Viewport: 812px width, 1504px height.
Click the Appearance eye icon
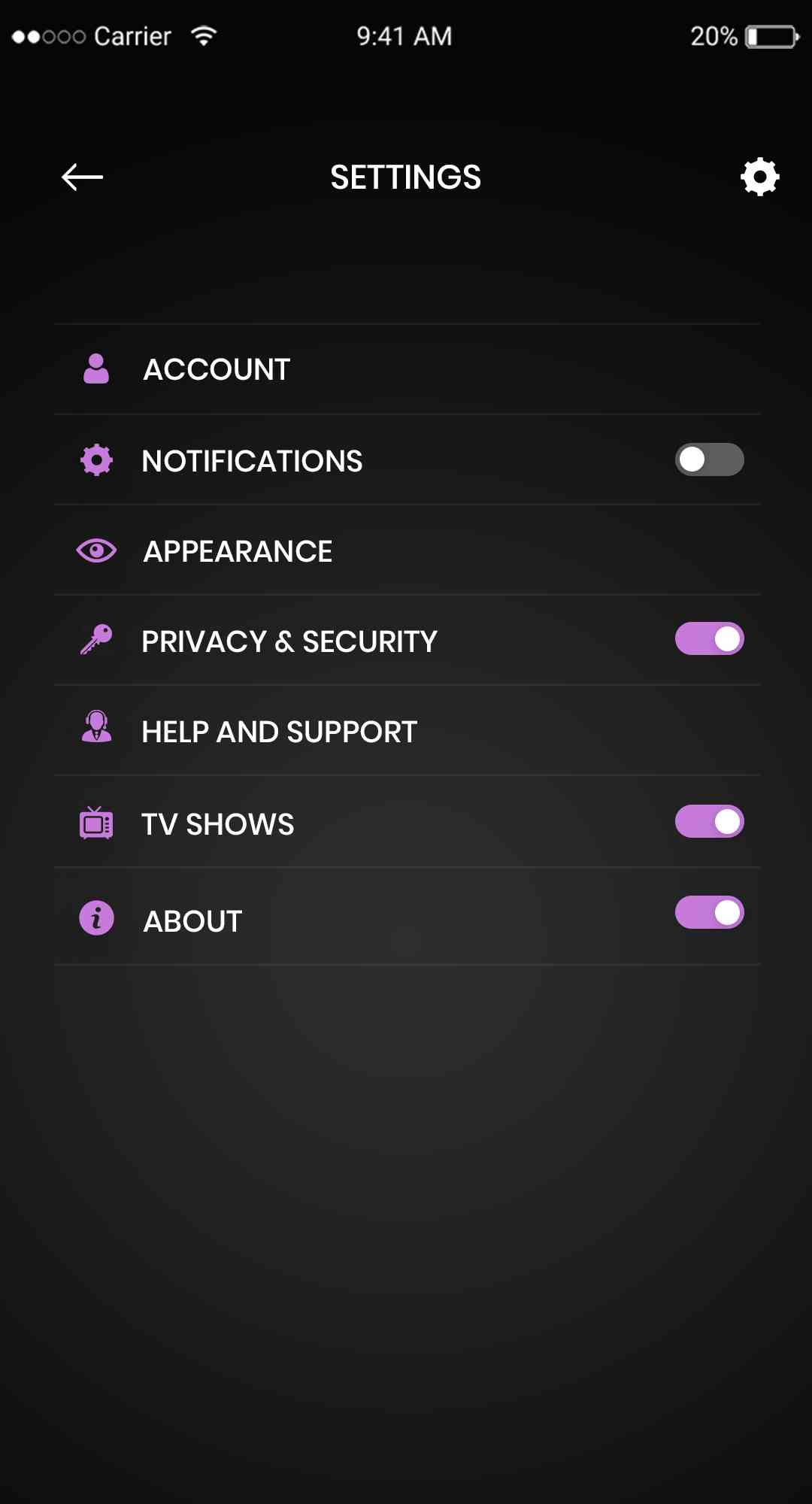point(96,550)
